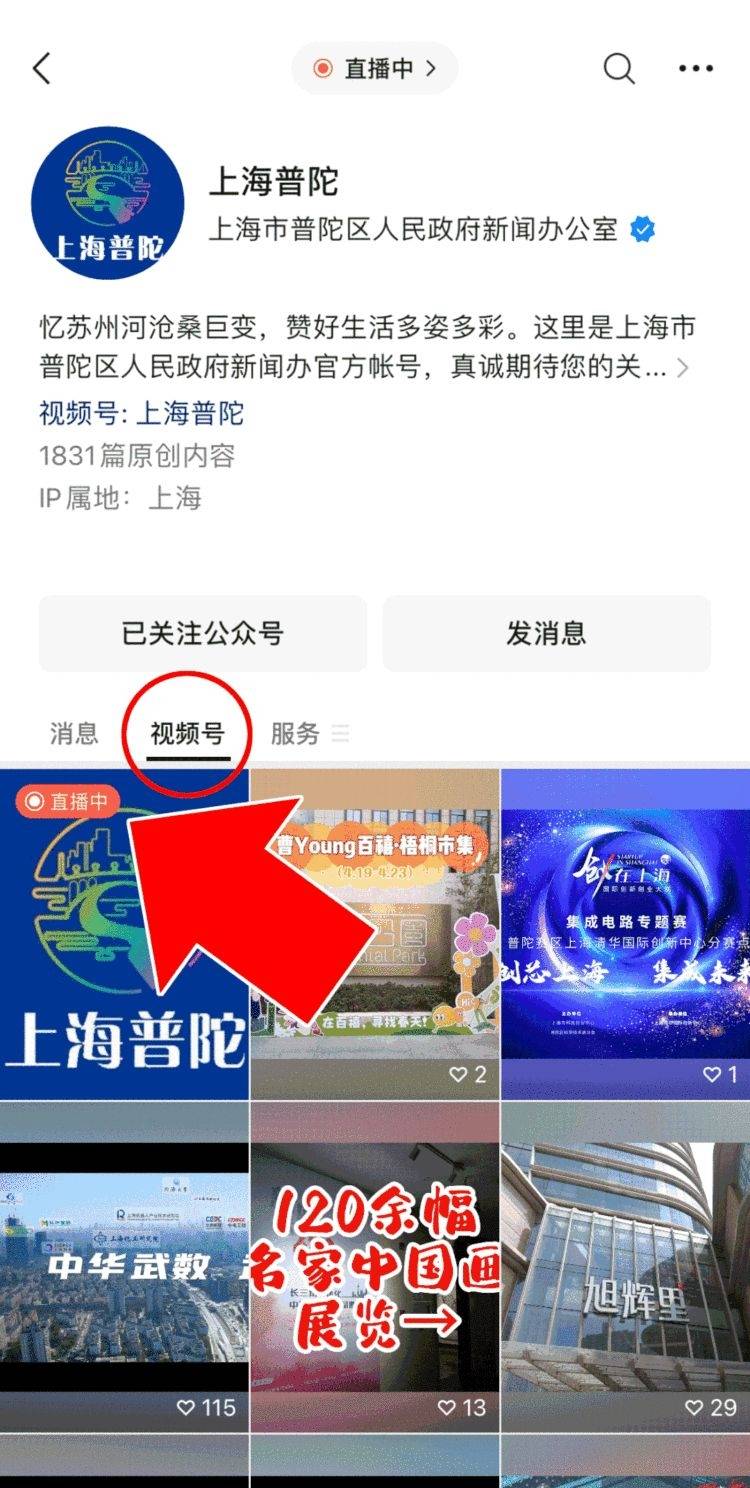Open the 创在上海 集成电路专题赛 video
The width and height of the screenshot is (750, 1488).
coord(625,935)
